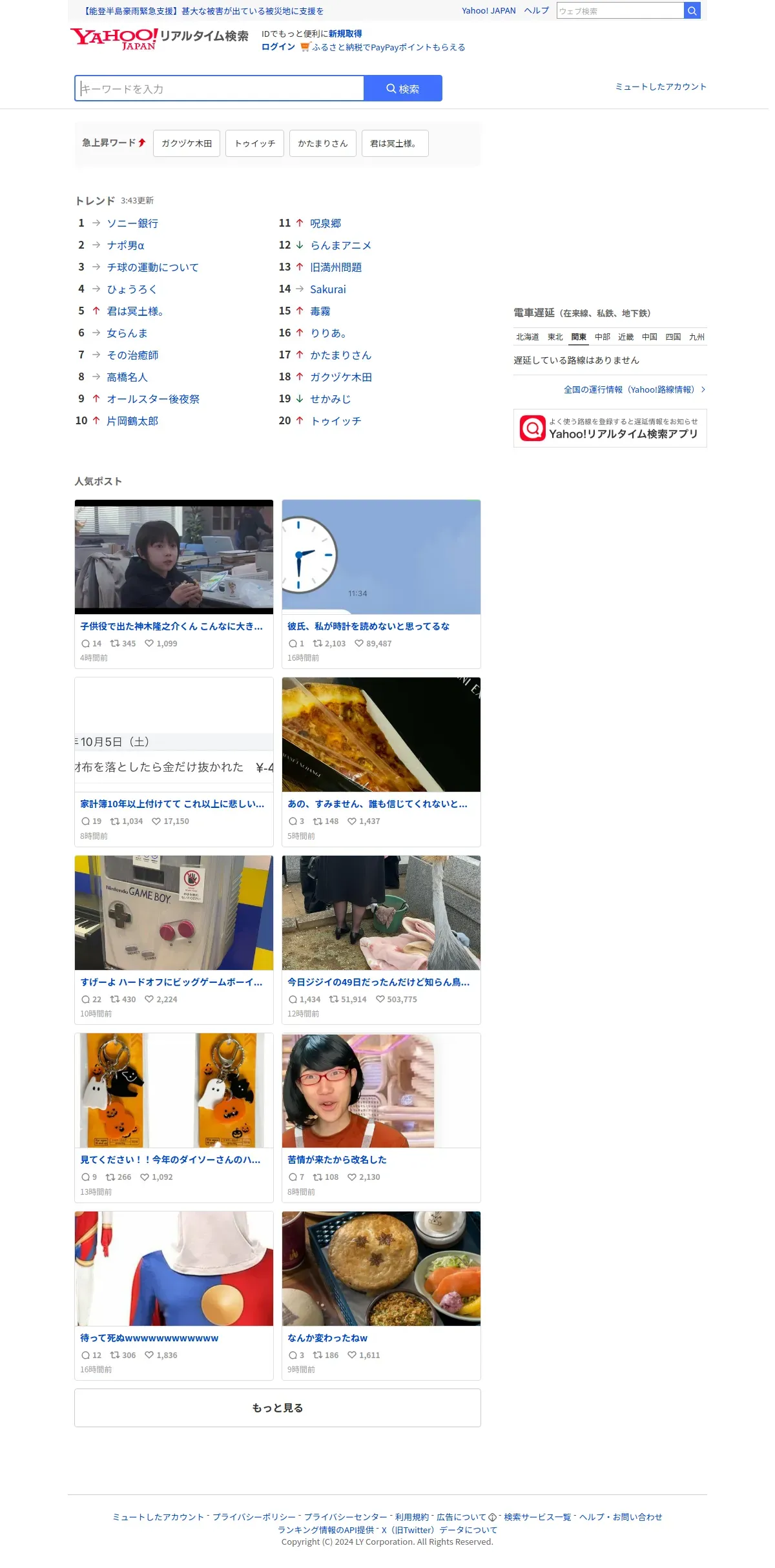Open trend Sakurai
775x1568 pixels.
pos(328,289)
